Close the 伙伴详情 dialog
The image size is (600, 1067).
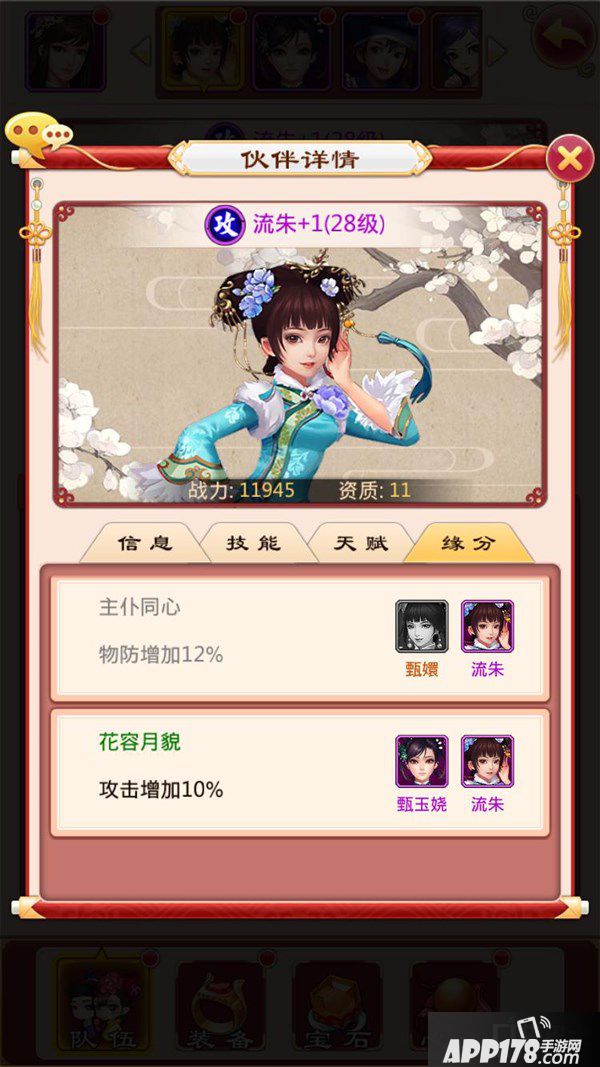569,157
